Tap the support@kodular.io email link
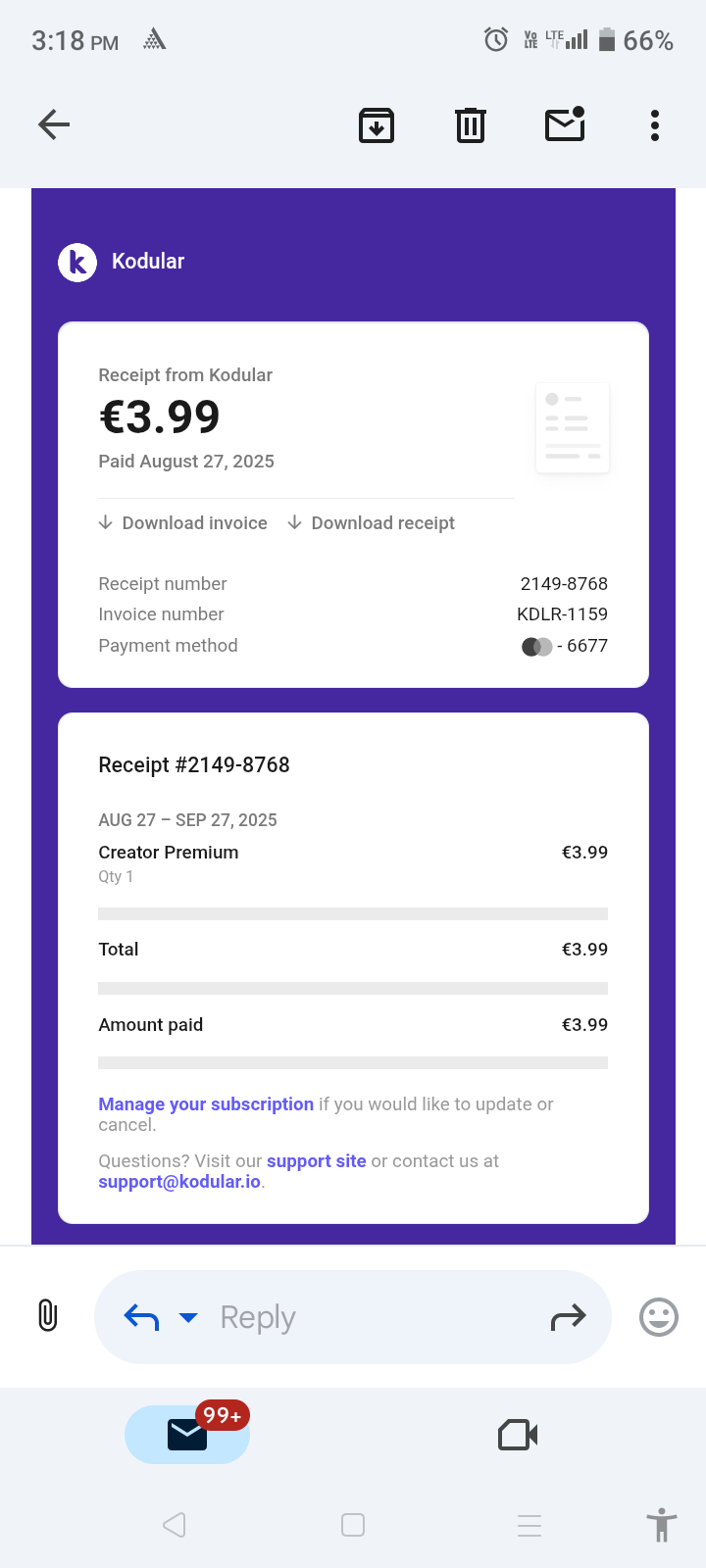This screenshot has height=1568, width=706. point(179,1182)
